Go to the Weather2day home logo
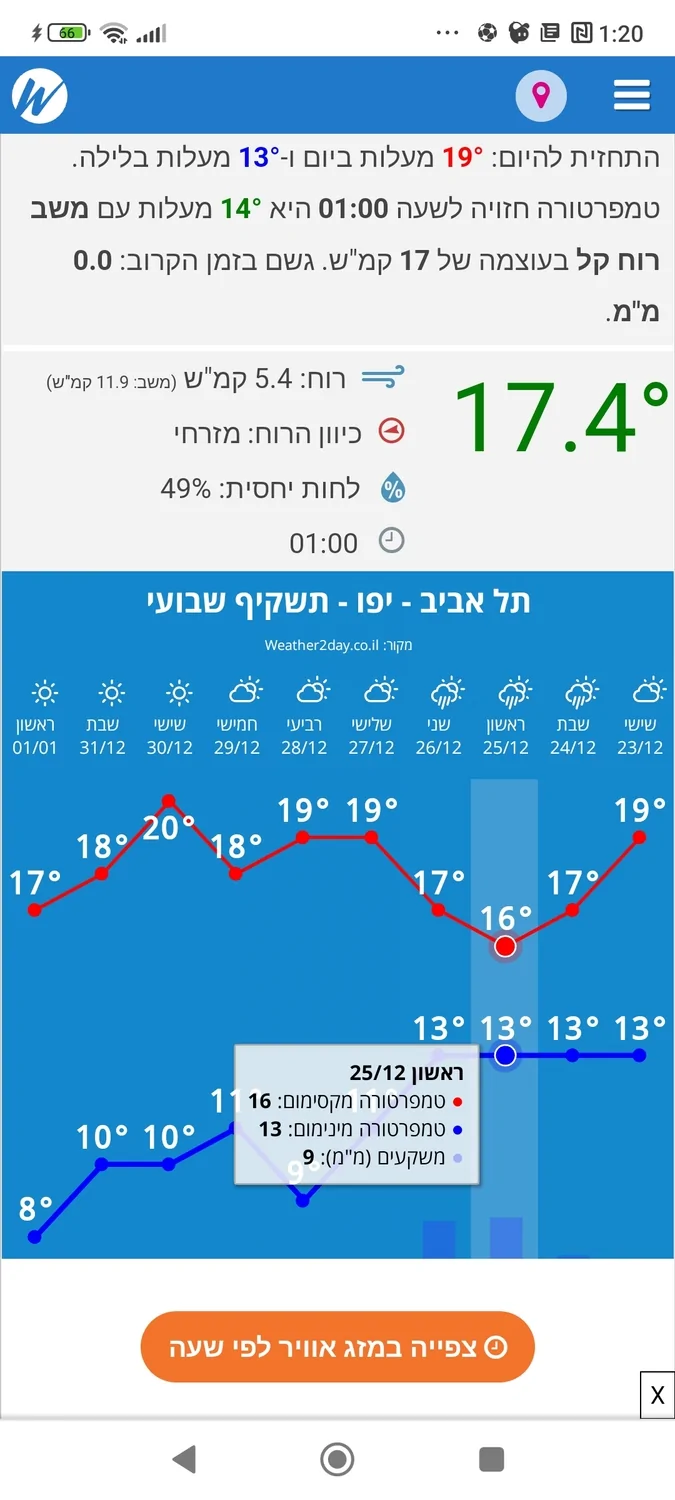This screenshot has height=1500, width=675. [x=40, y=97]
